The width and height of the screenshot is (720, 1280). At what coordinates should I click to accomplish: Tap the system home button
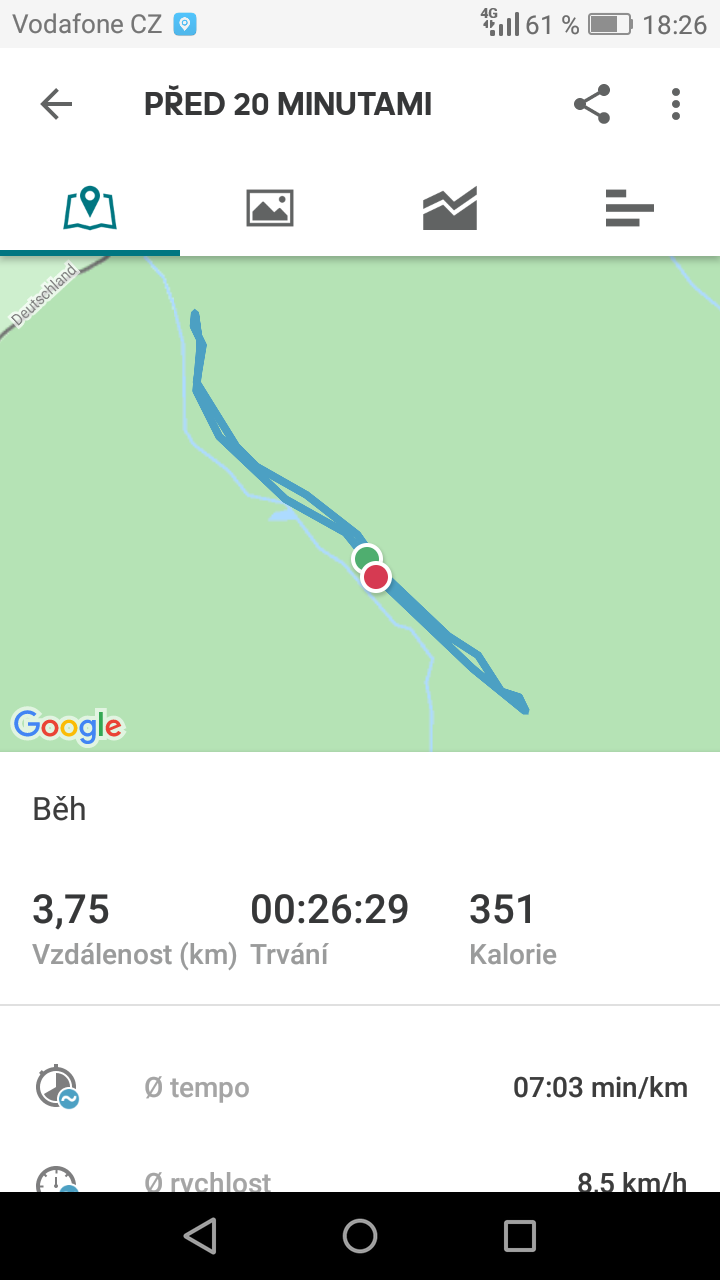360,1237
